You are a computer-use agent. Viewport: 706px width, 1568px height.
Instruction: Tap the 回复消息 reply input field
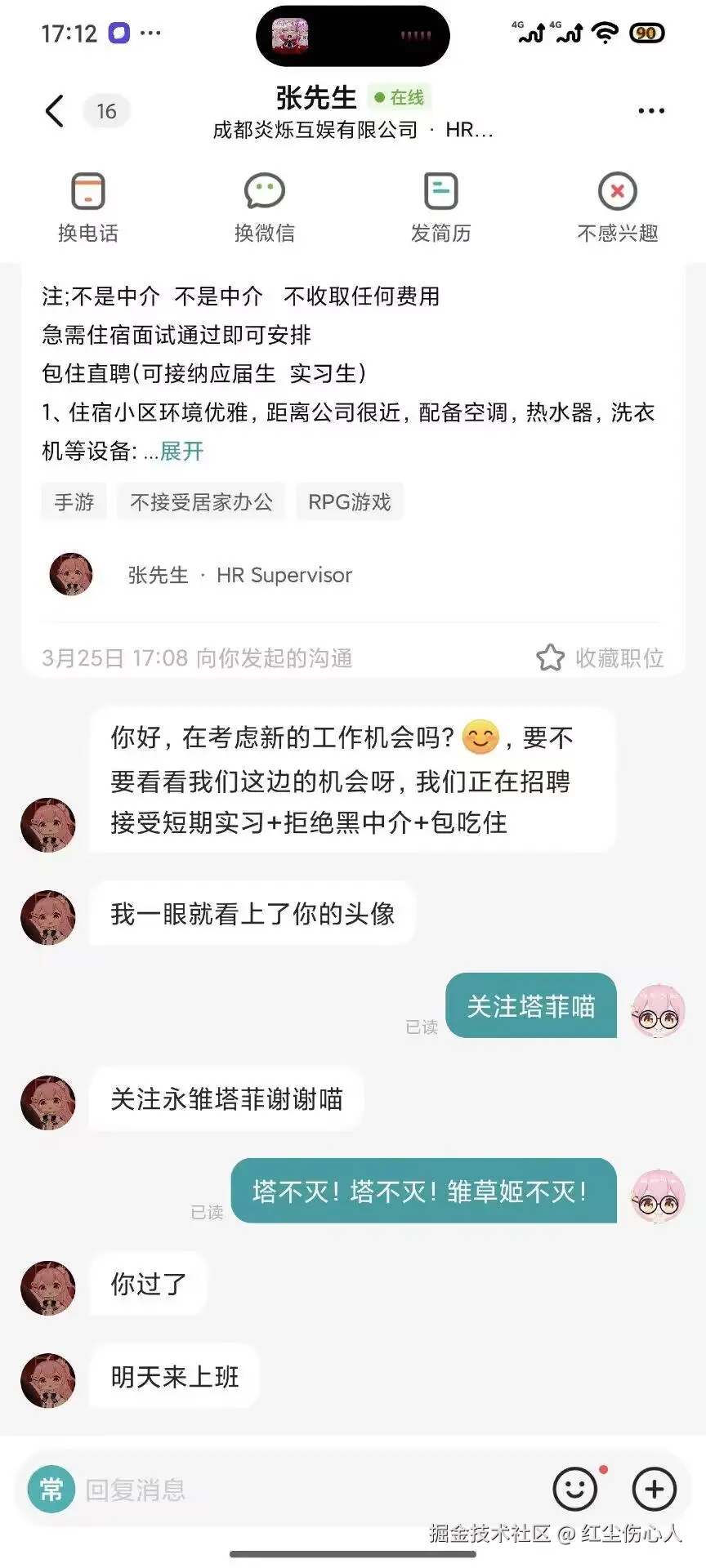(x=245, y=1489)
